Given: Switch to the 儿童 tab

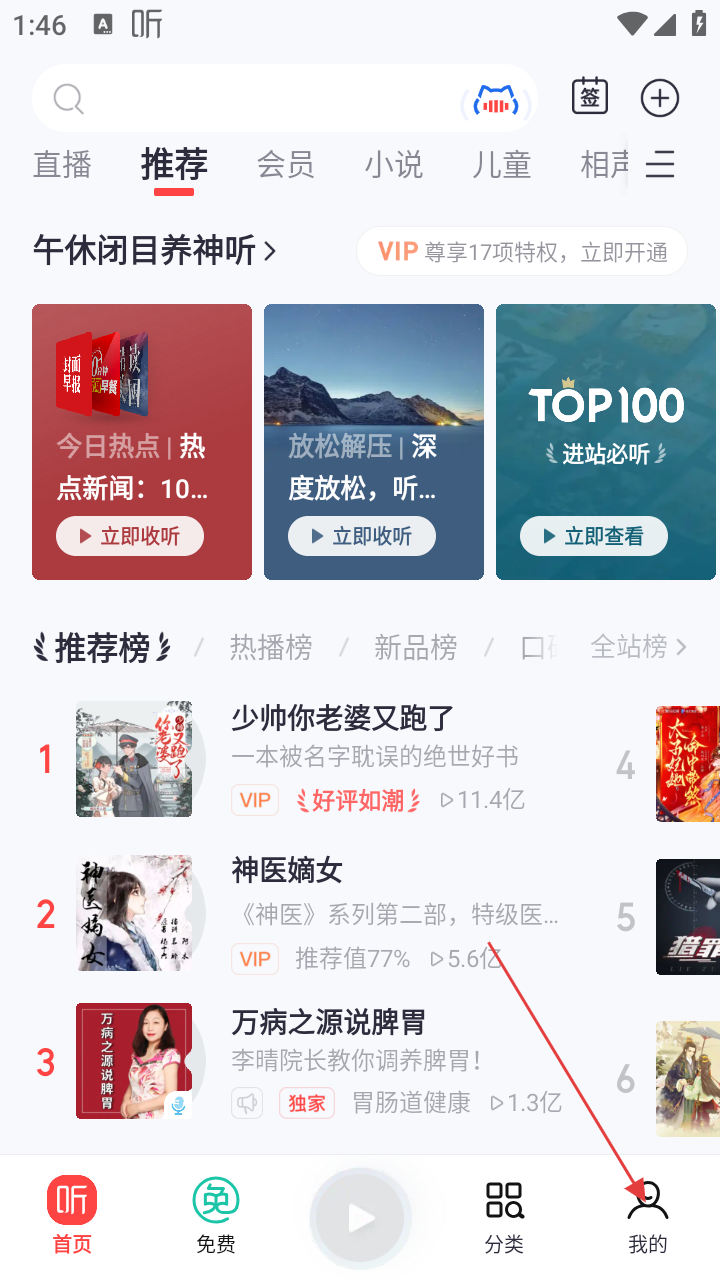Looking at the screenshot, I should coord(501,165).
